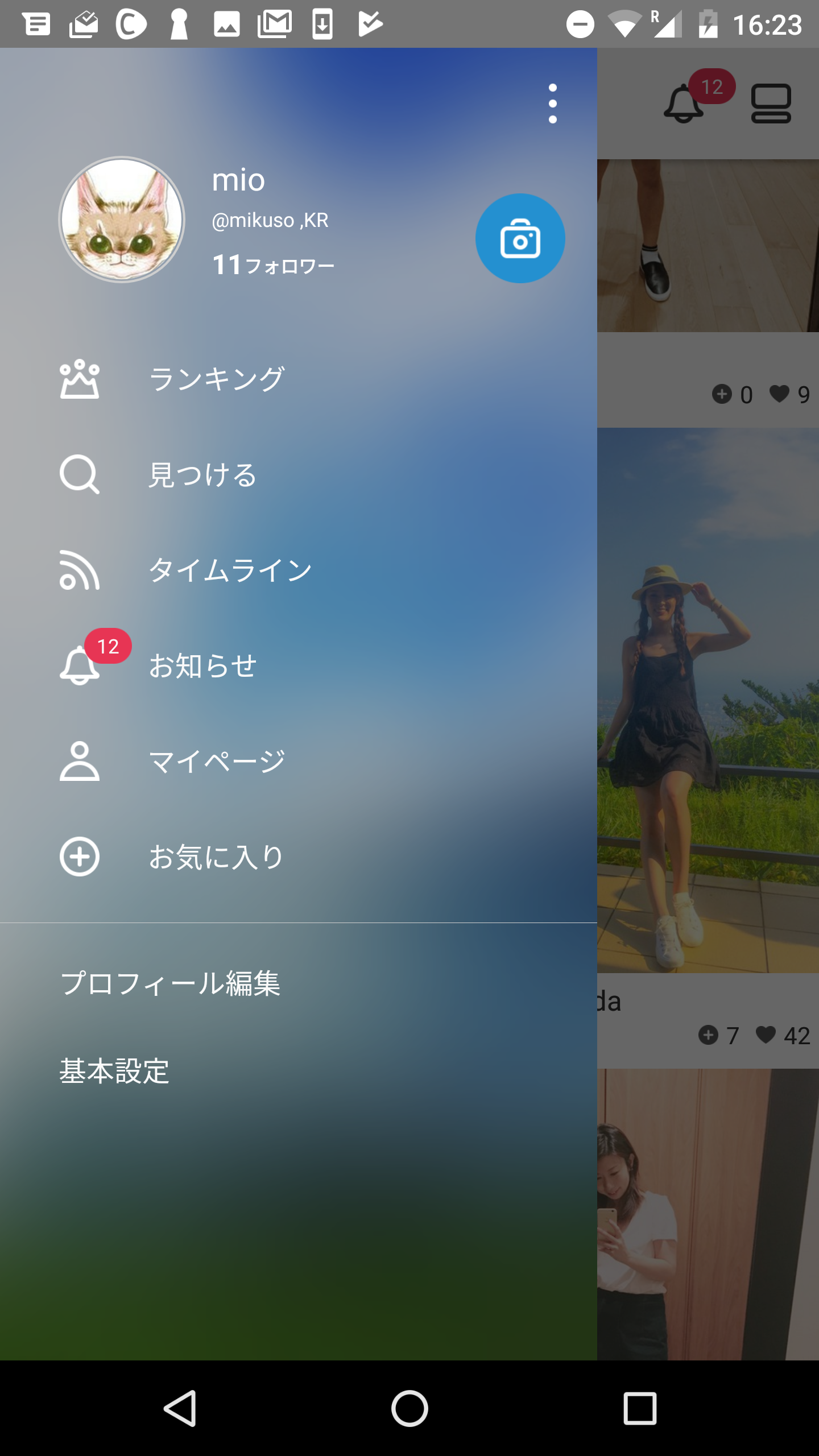Image resolution: width=819 pixels, height=1456 pixels.
Task: Tap the blue camera button
Action: [x=520, y=238]
